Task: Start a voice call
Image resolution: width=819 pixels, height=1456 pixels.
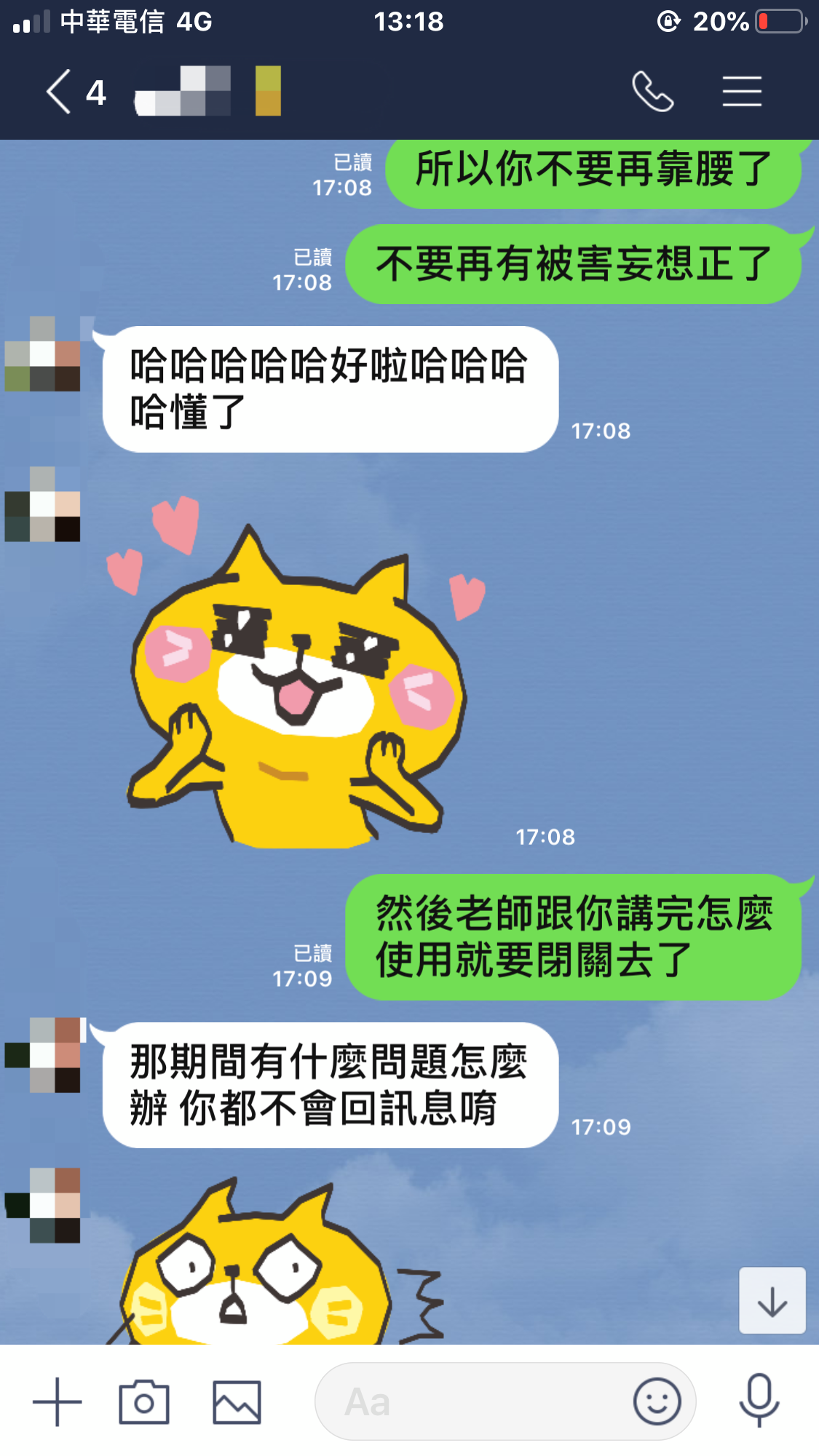Action: 652,92
